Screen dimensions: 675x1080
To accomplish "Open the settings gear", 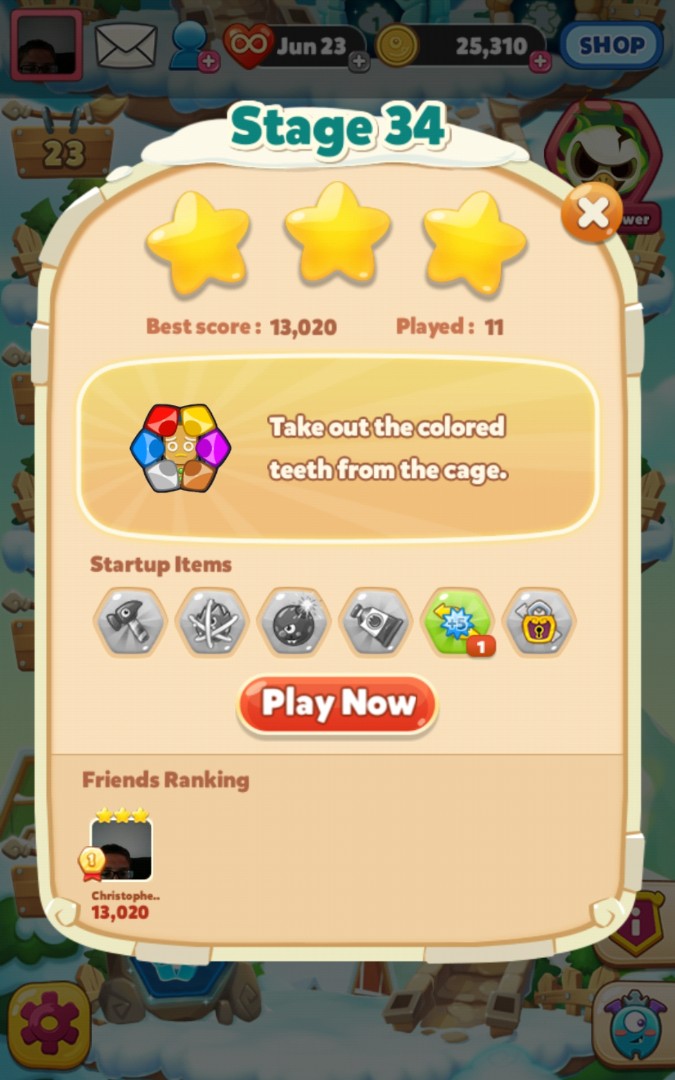I will (x=49, y=1023).
